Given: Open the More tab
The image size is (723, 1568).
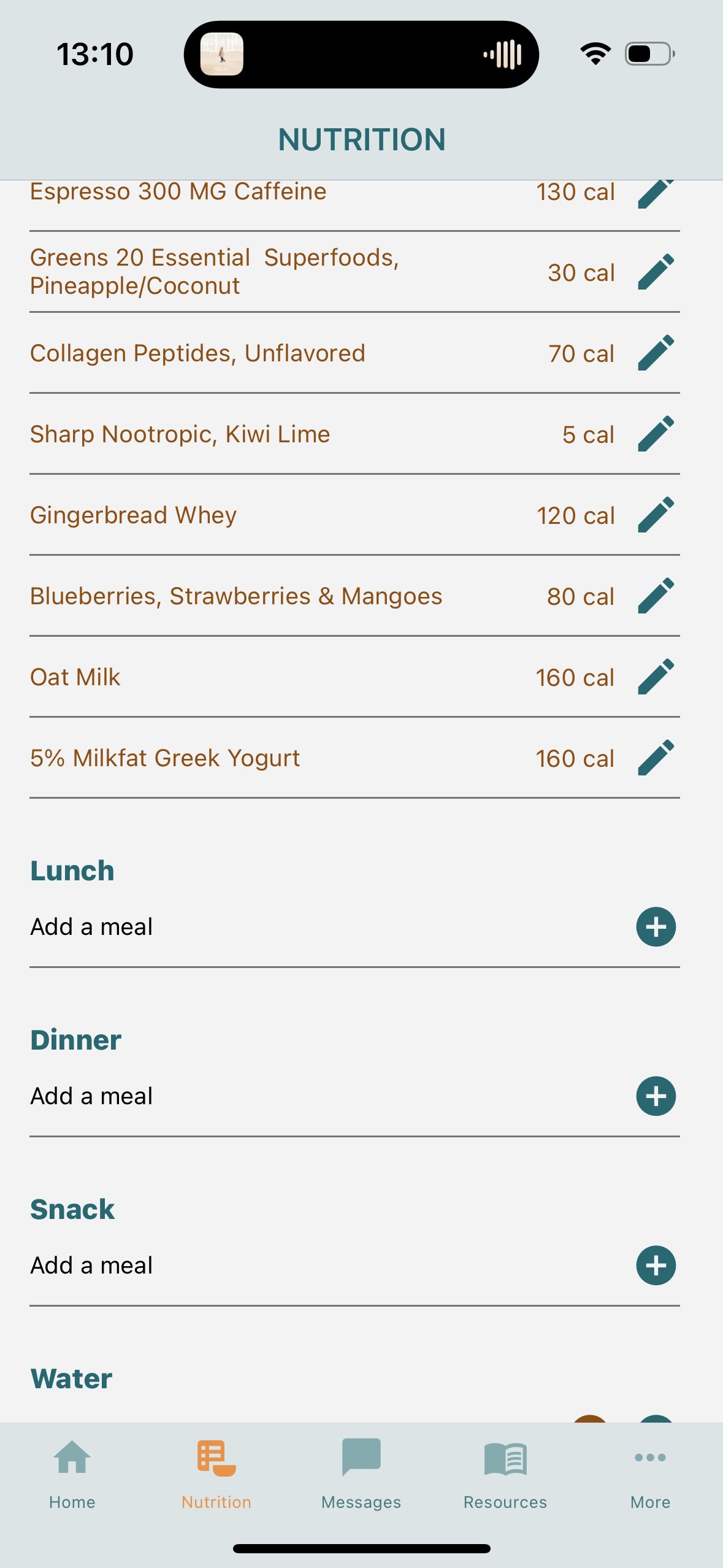Looking at the screenshot, I should 650,1474.
